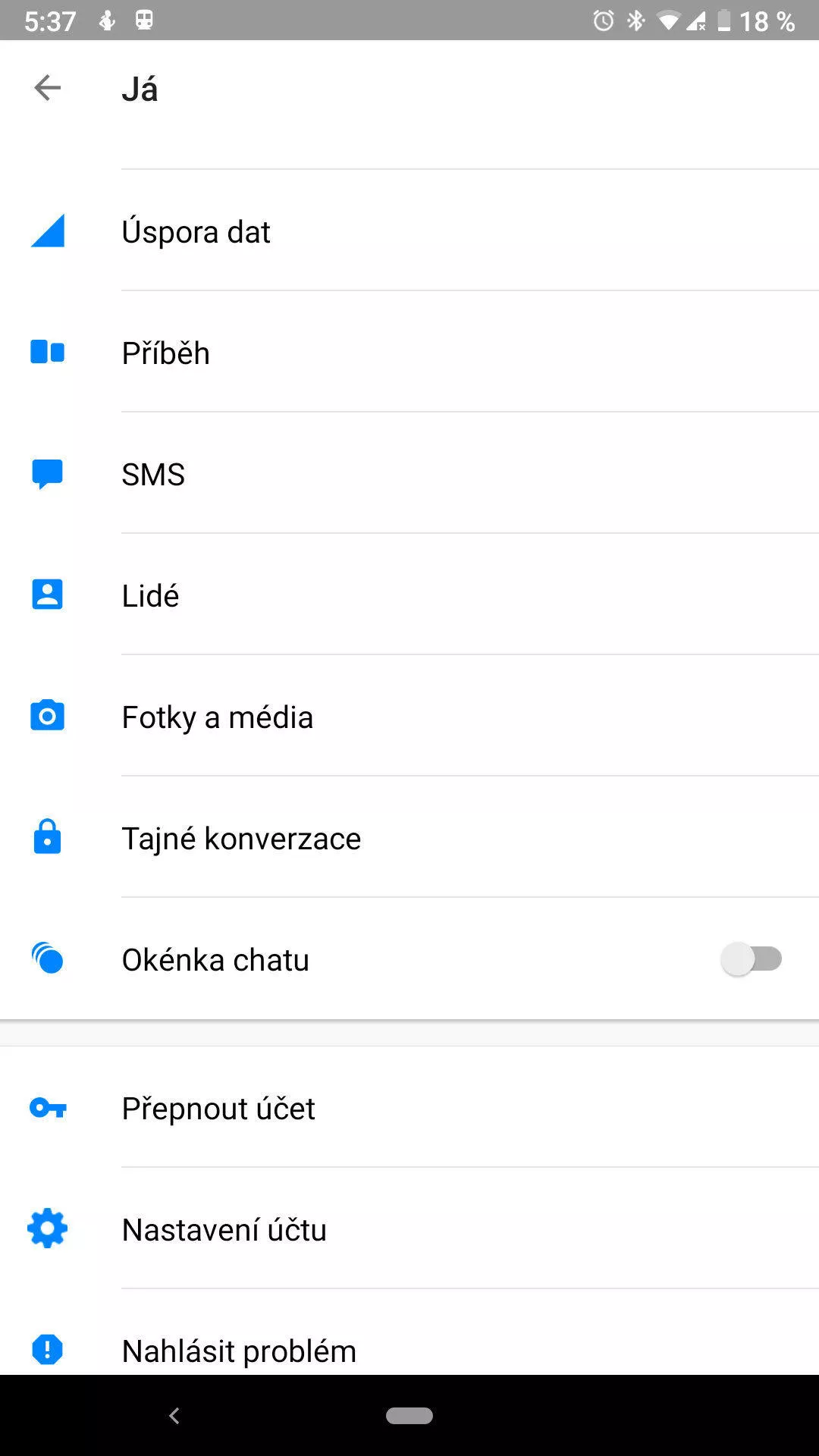Image resolution: width=819 pixels, height=1456 pixels.
Task: Enable the Okénka chatu switch
Action: (751, 959)
